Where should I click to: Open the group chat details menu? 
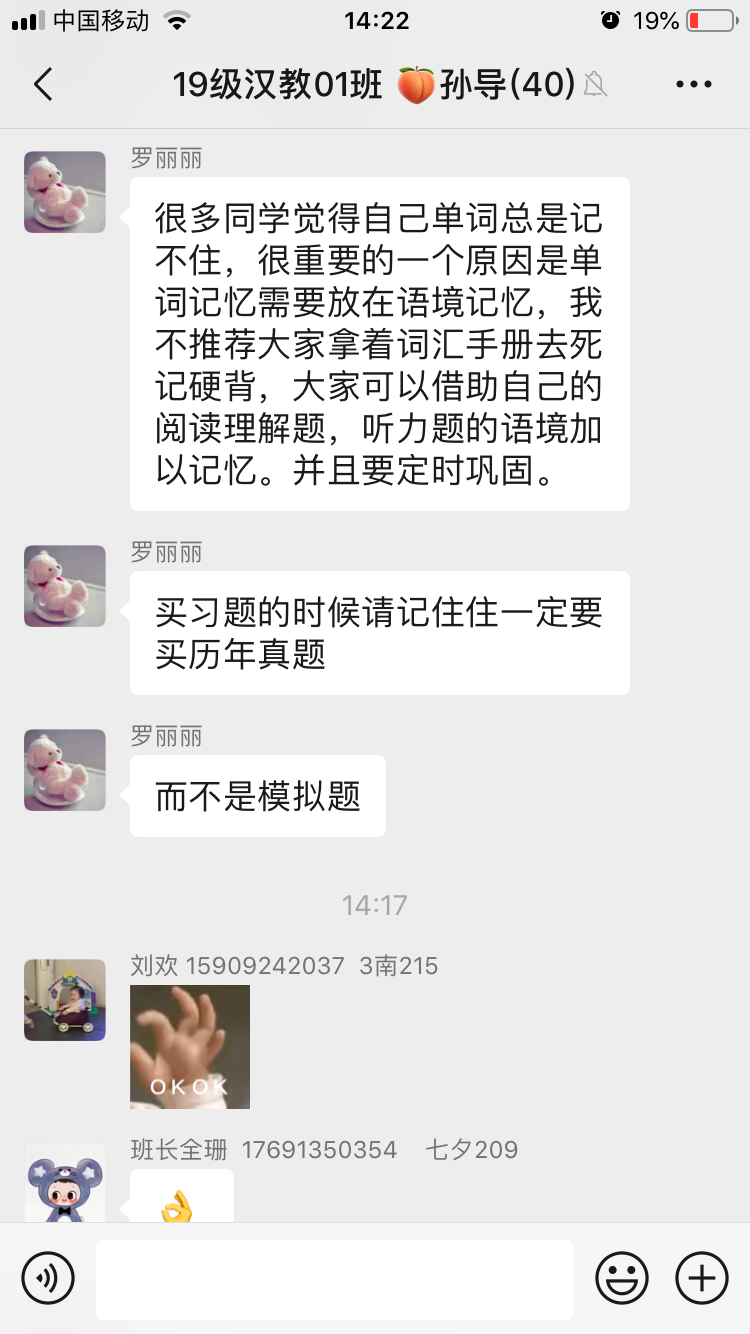(693, 85)
